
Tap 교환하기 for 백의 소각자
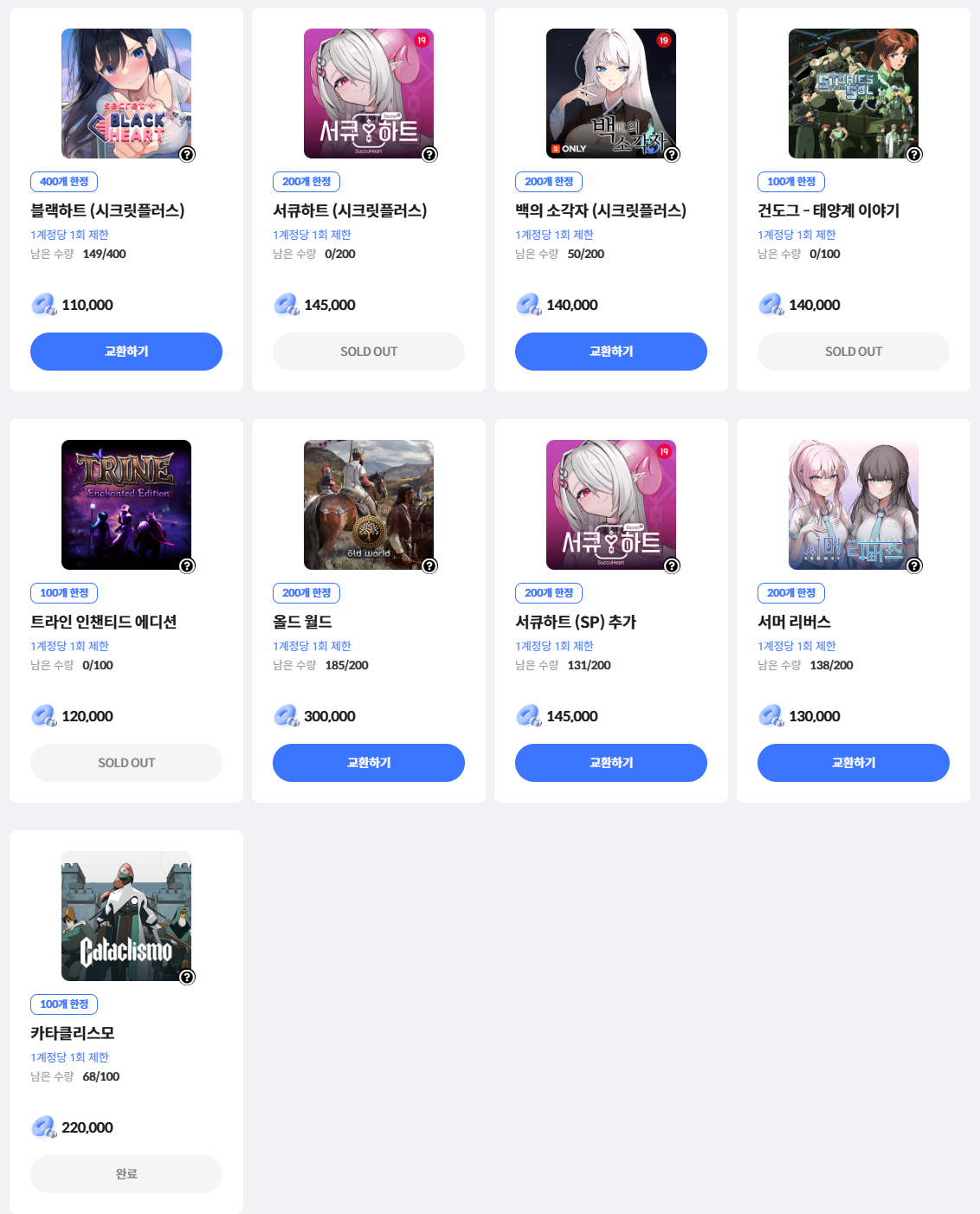point(611,352)
